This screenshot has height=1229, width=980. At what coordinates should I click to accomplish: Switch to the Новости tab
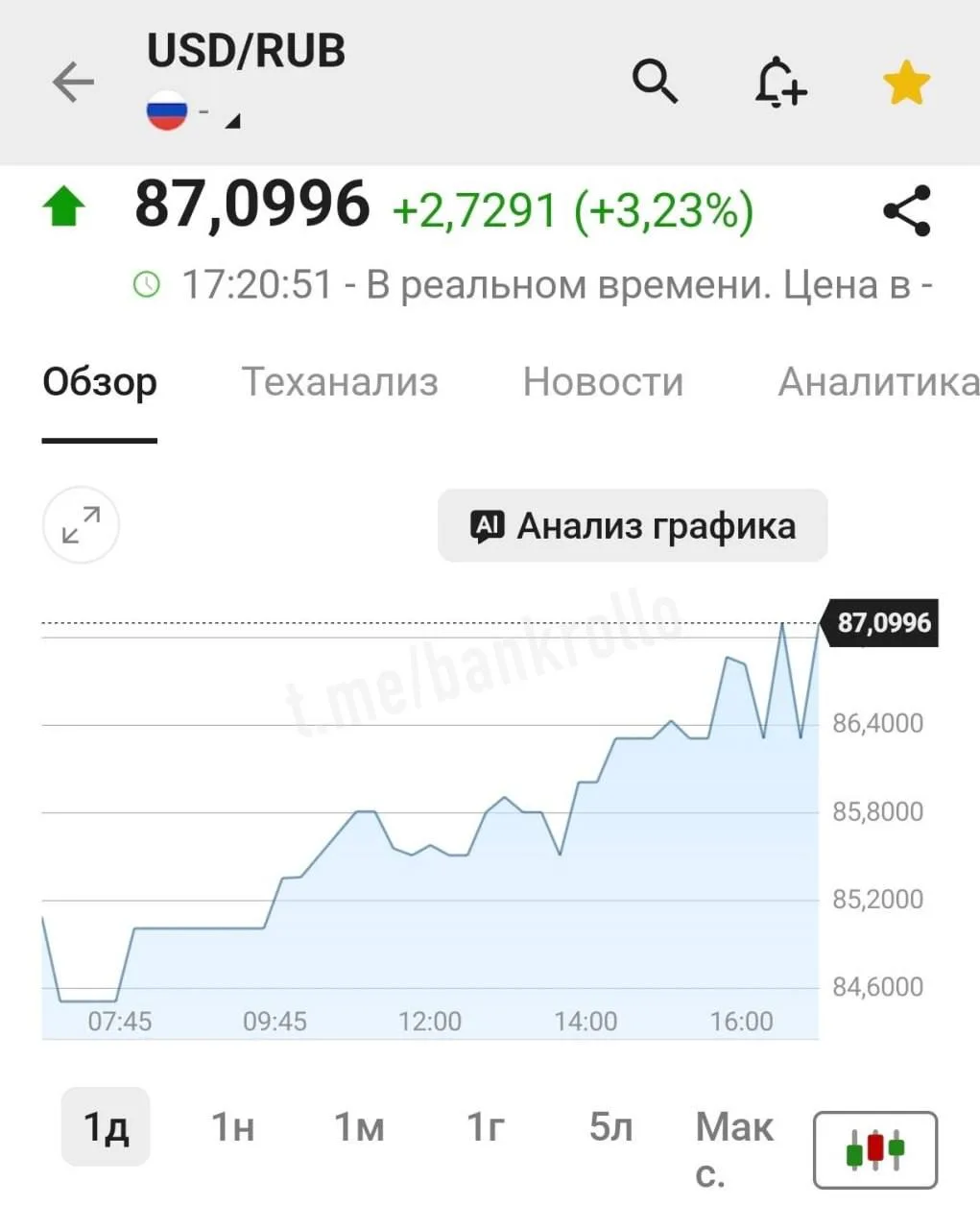[x=603, y=382]
